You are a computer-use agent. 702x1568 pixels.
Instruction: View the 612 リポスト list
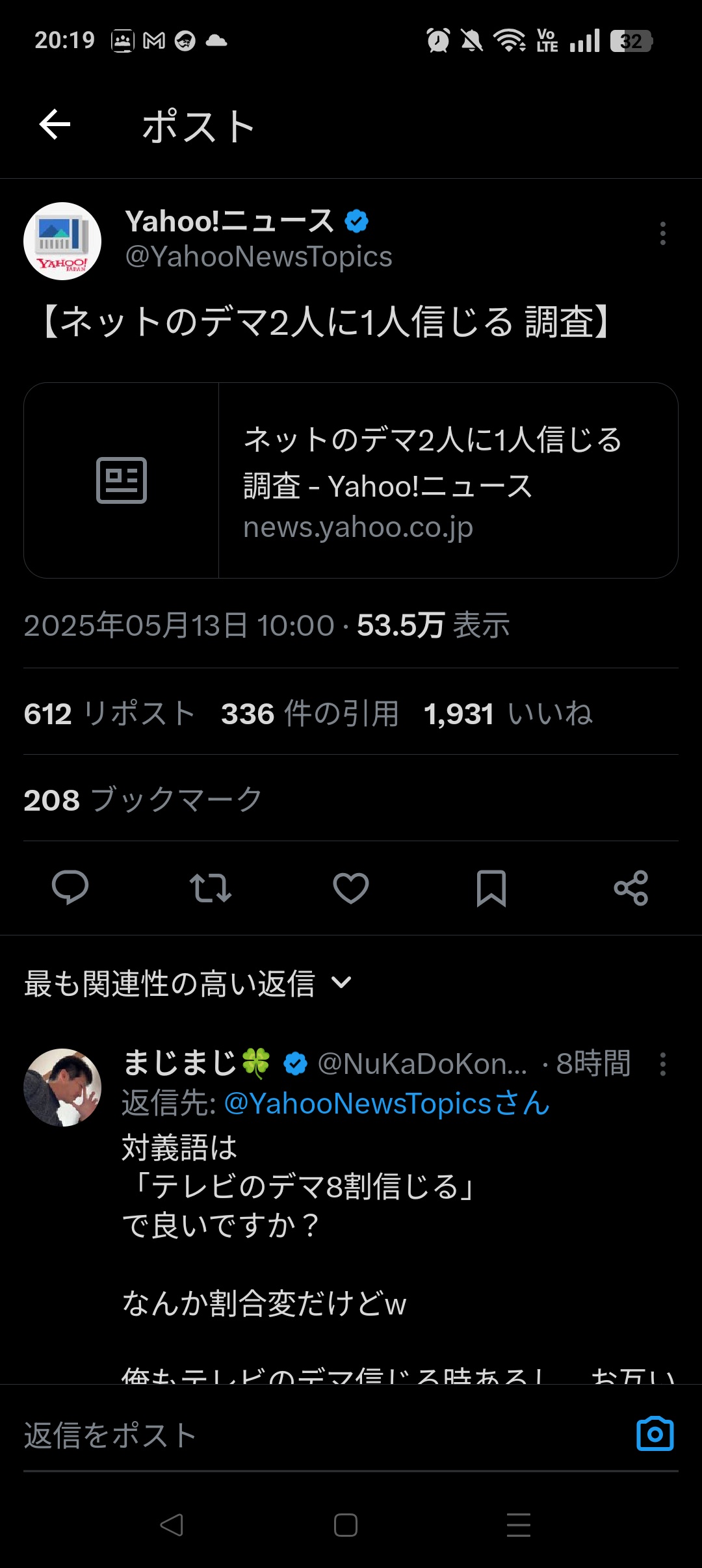point(109,713)
